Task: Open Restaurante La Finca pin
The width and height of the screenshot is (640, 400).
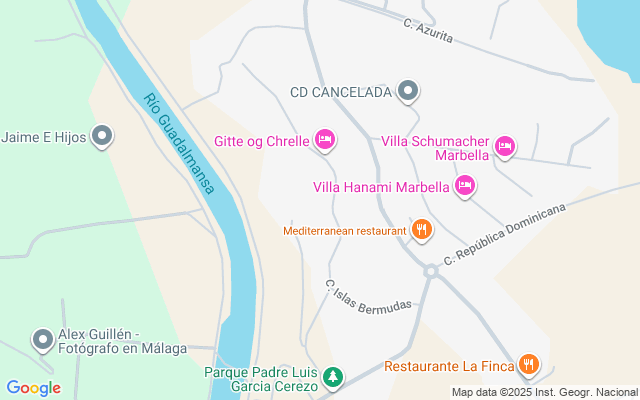Action: coord(529,364)
